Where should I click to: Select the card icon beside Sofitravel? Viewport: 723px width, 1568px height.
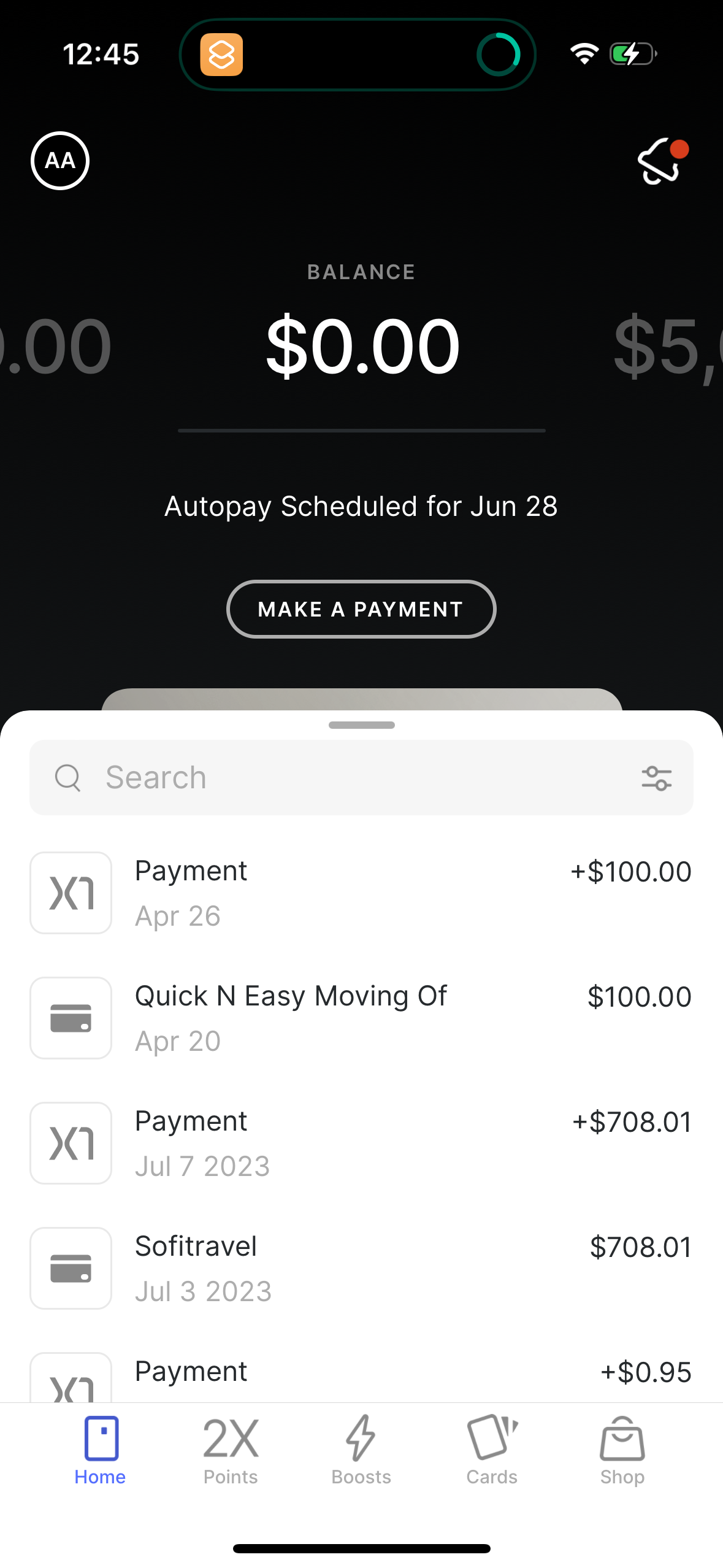pos(71,1267)
